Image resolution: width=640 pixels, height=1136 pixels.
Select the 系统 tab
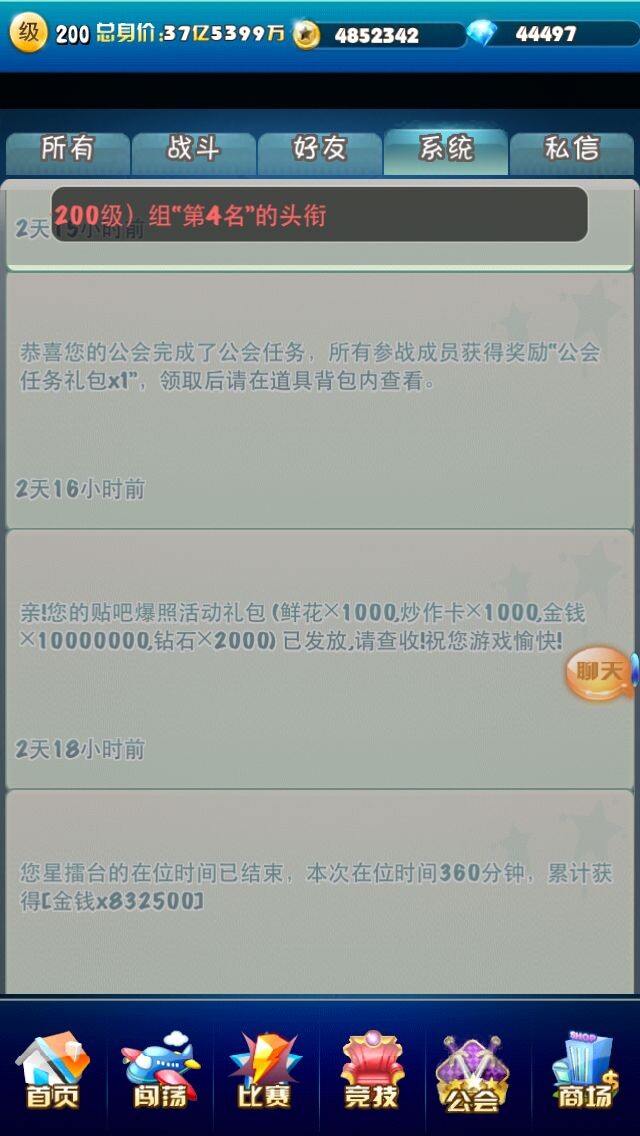tap(446, 150)
